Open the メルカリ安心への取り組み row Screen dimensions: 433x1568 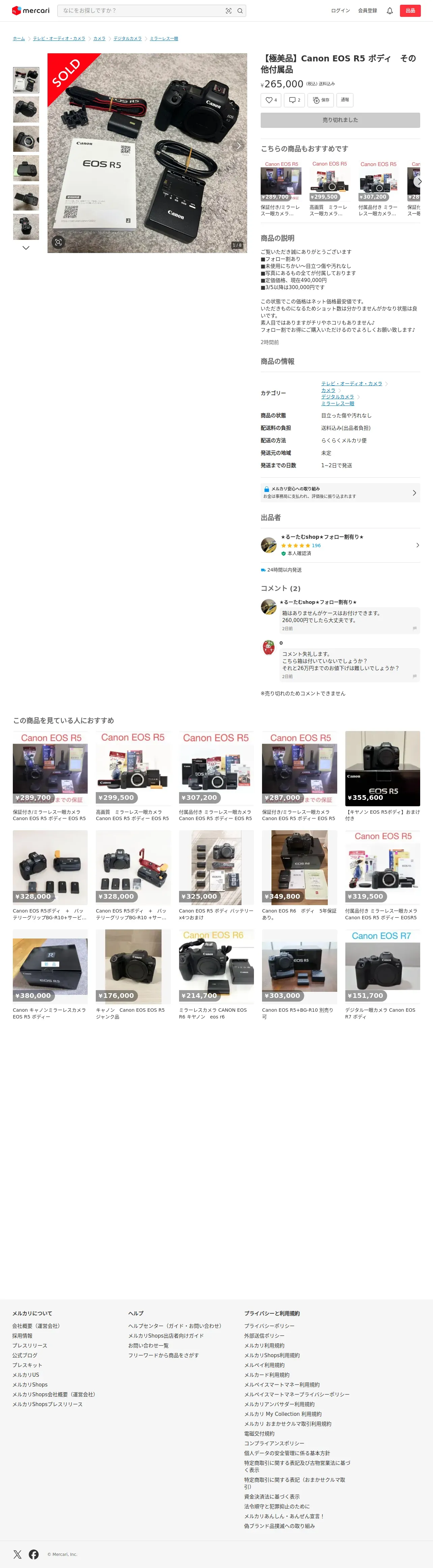pyautogui.click(x=340, y=493)
